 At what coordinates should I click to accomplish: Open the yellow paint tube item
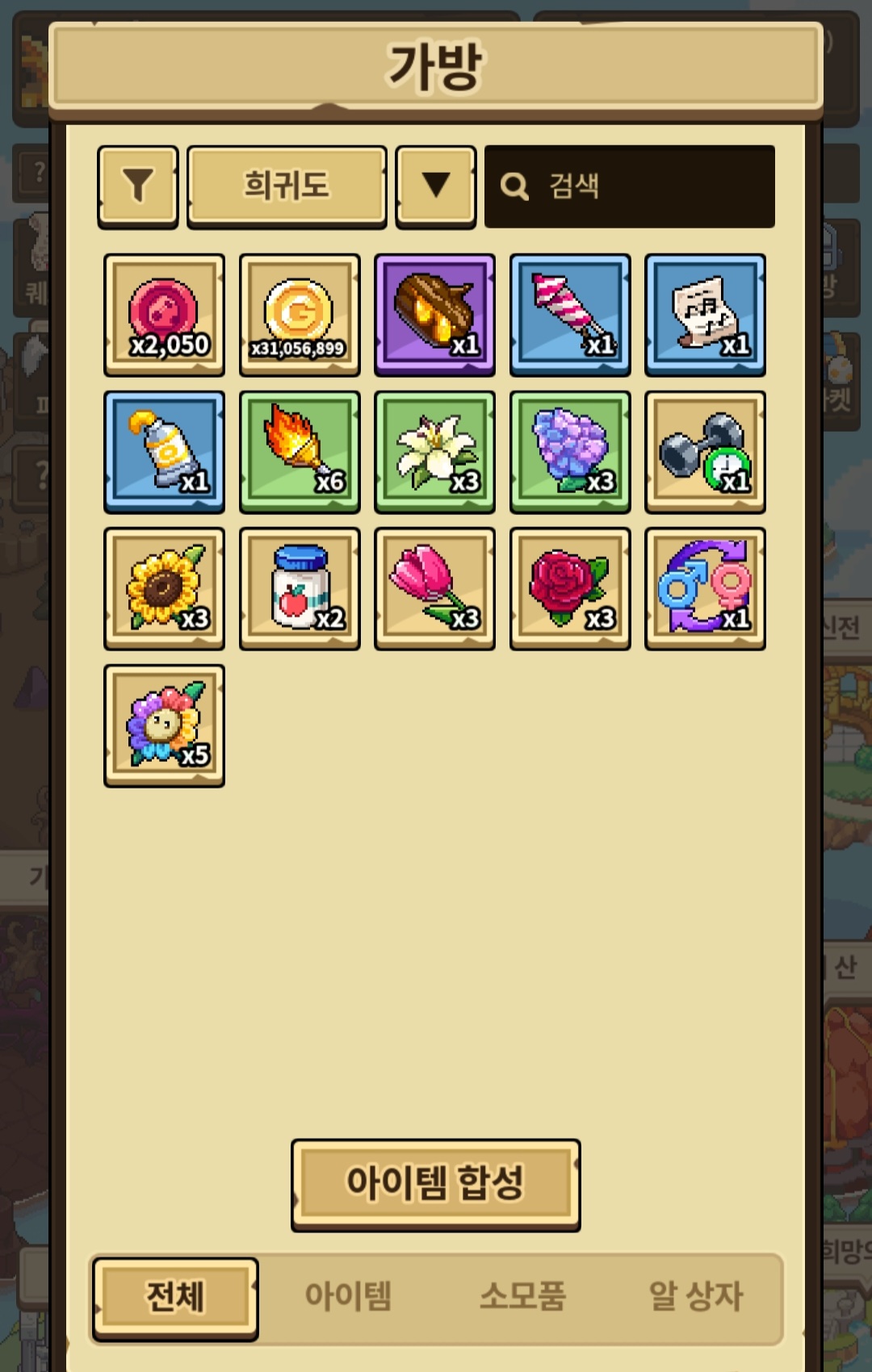point(164,452)
